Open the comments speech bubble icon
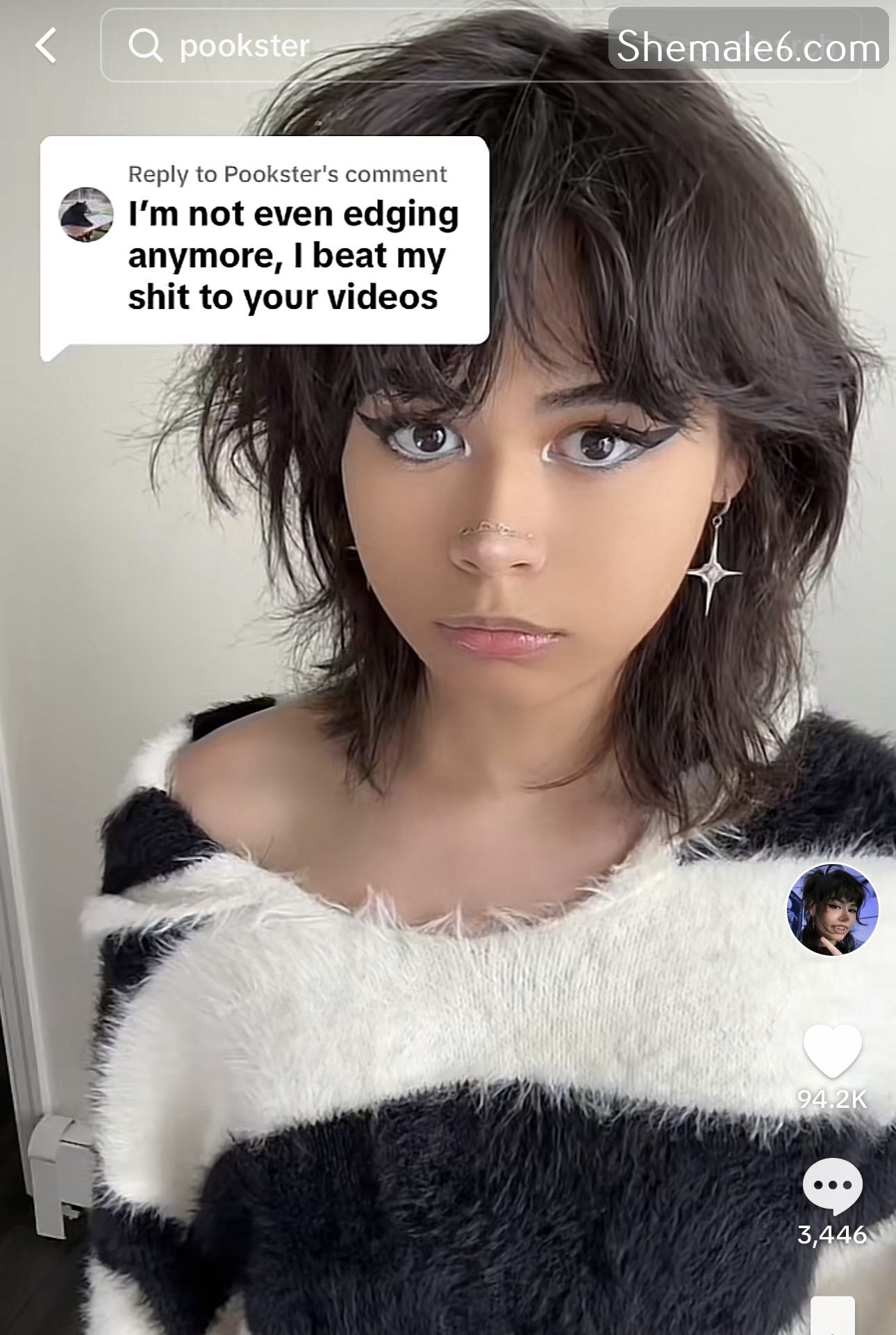896x1335 pixels. point(832,1186)
